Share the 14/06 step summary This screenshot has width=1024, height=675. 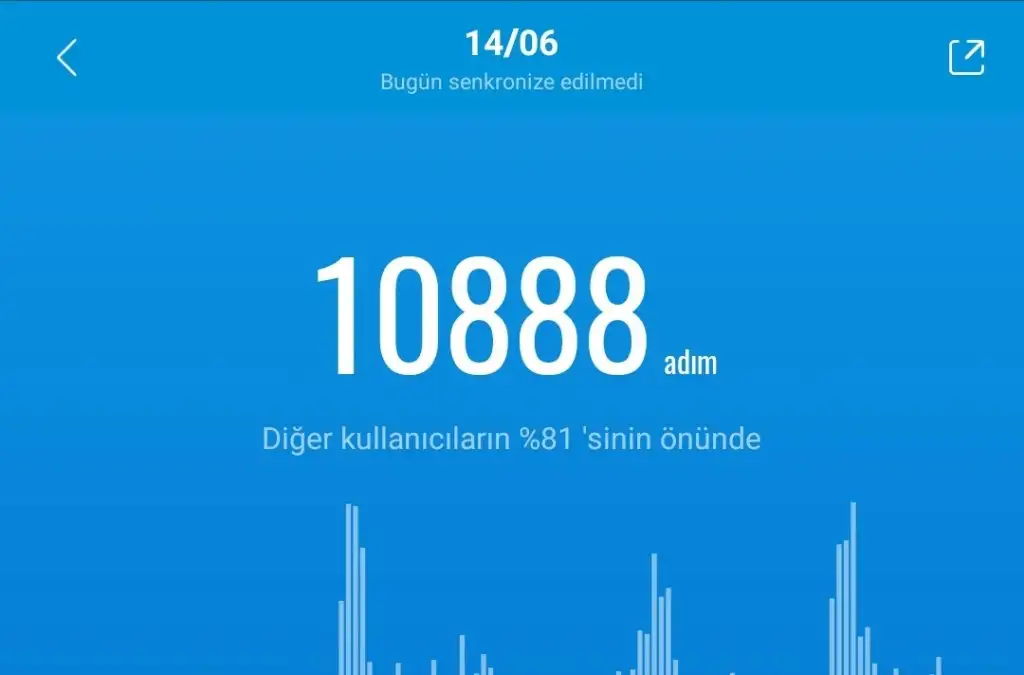tap(966, 57)
